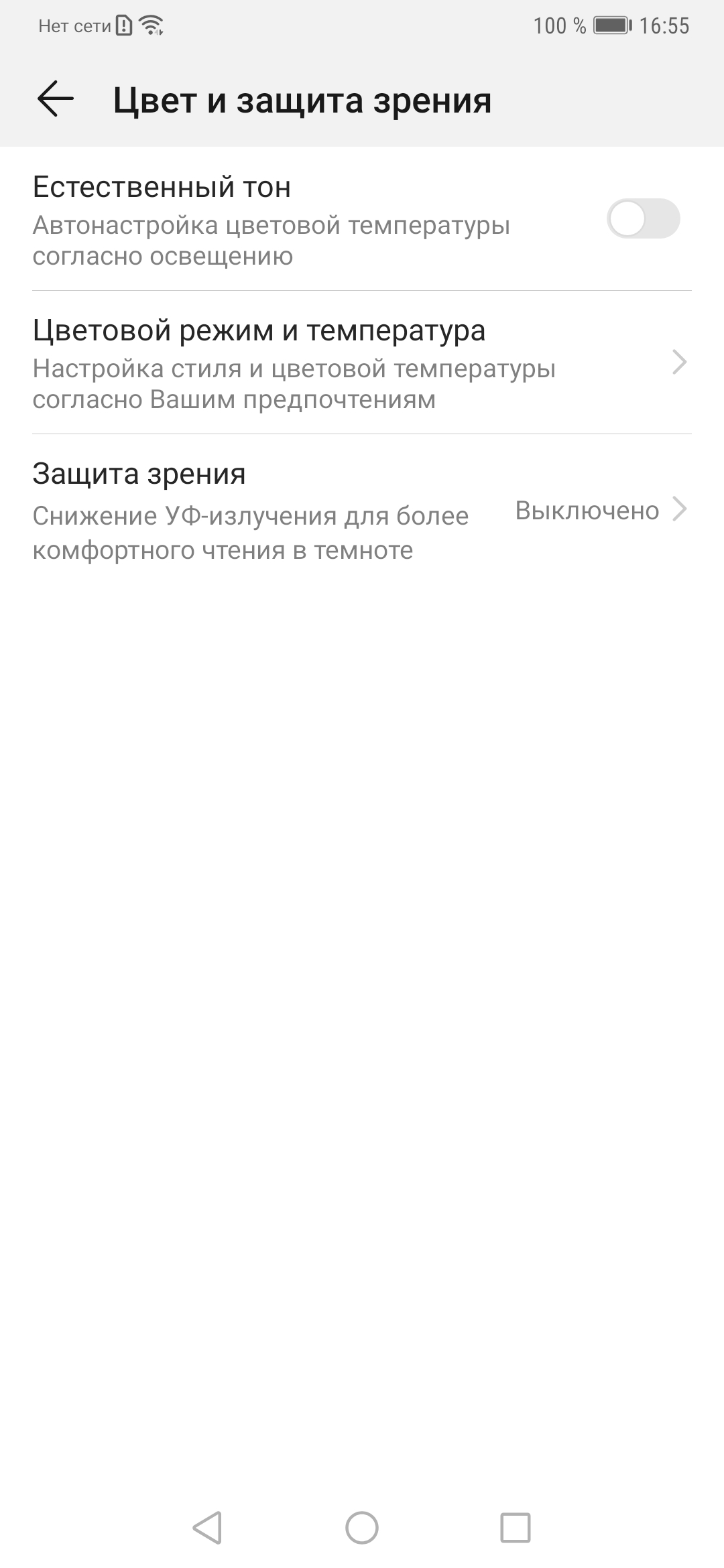724x1568 pixels.
Task: Go back using the top arrow
Action: coord(55,100)
